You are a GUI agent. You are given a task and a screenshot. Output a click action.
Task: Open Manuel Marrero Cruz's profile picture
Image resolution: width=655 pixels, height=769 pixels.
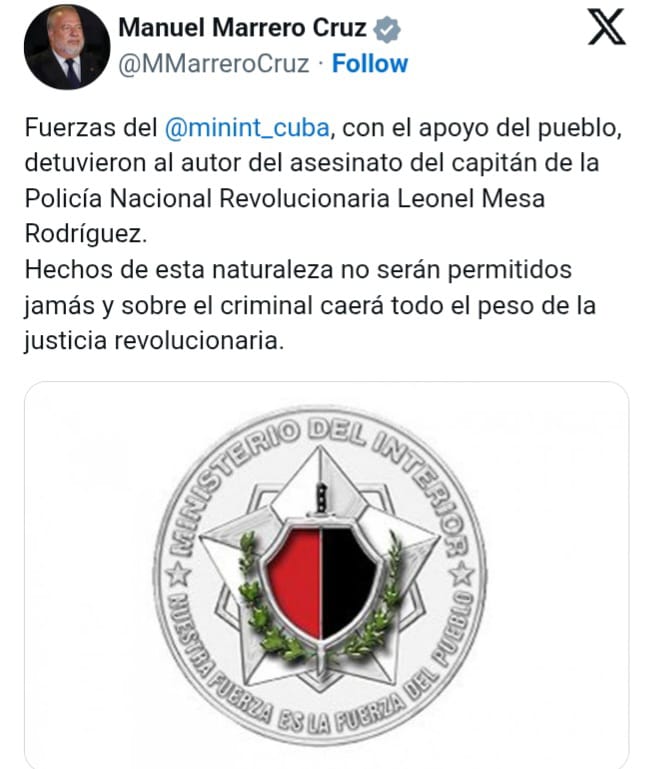pyautogui.click(x=67, y=47)
